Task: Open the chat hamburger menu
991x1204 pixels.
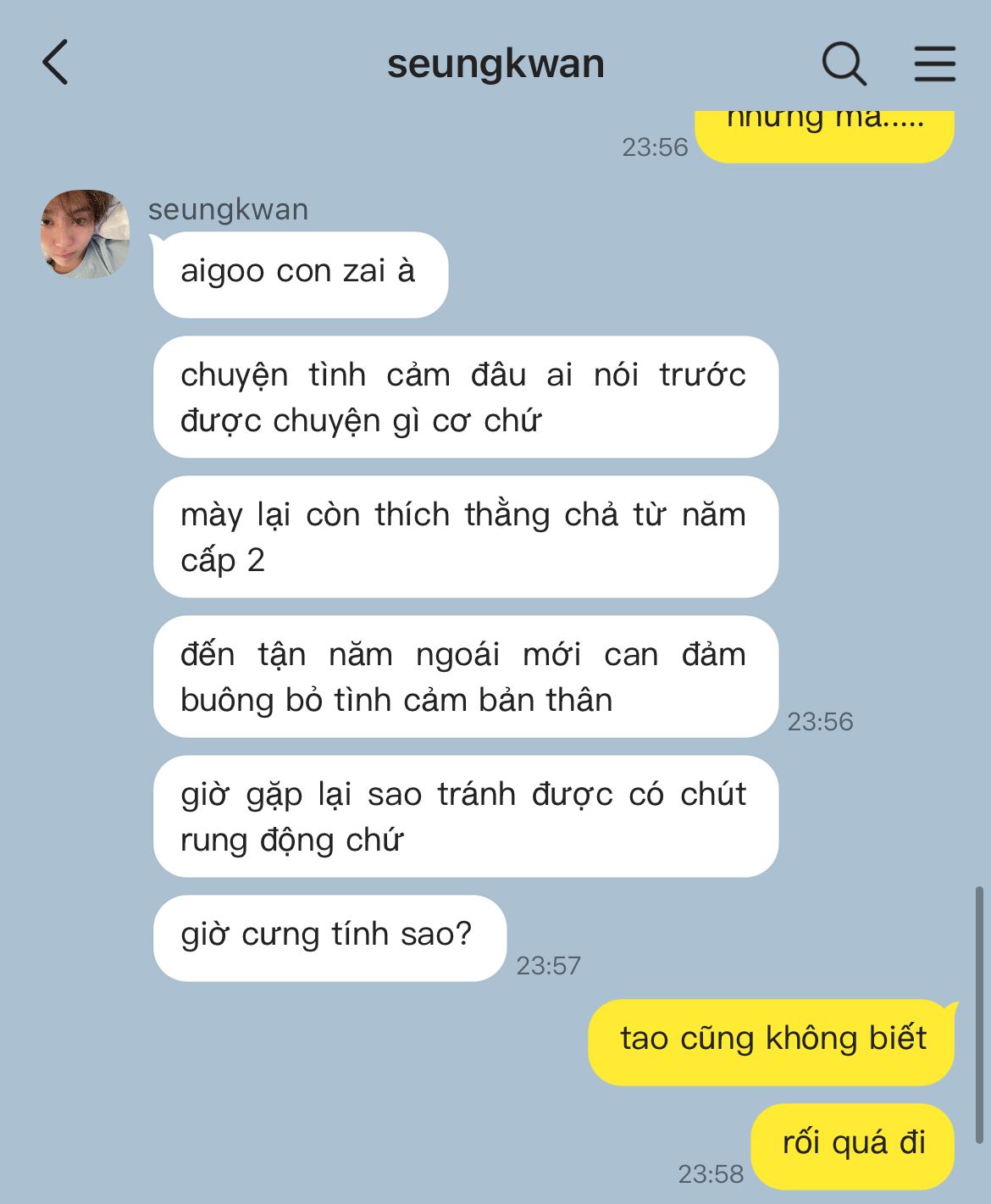Action: click(934, 64)
